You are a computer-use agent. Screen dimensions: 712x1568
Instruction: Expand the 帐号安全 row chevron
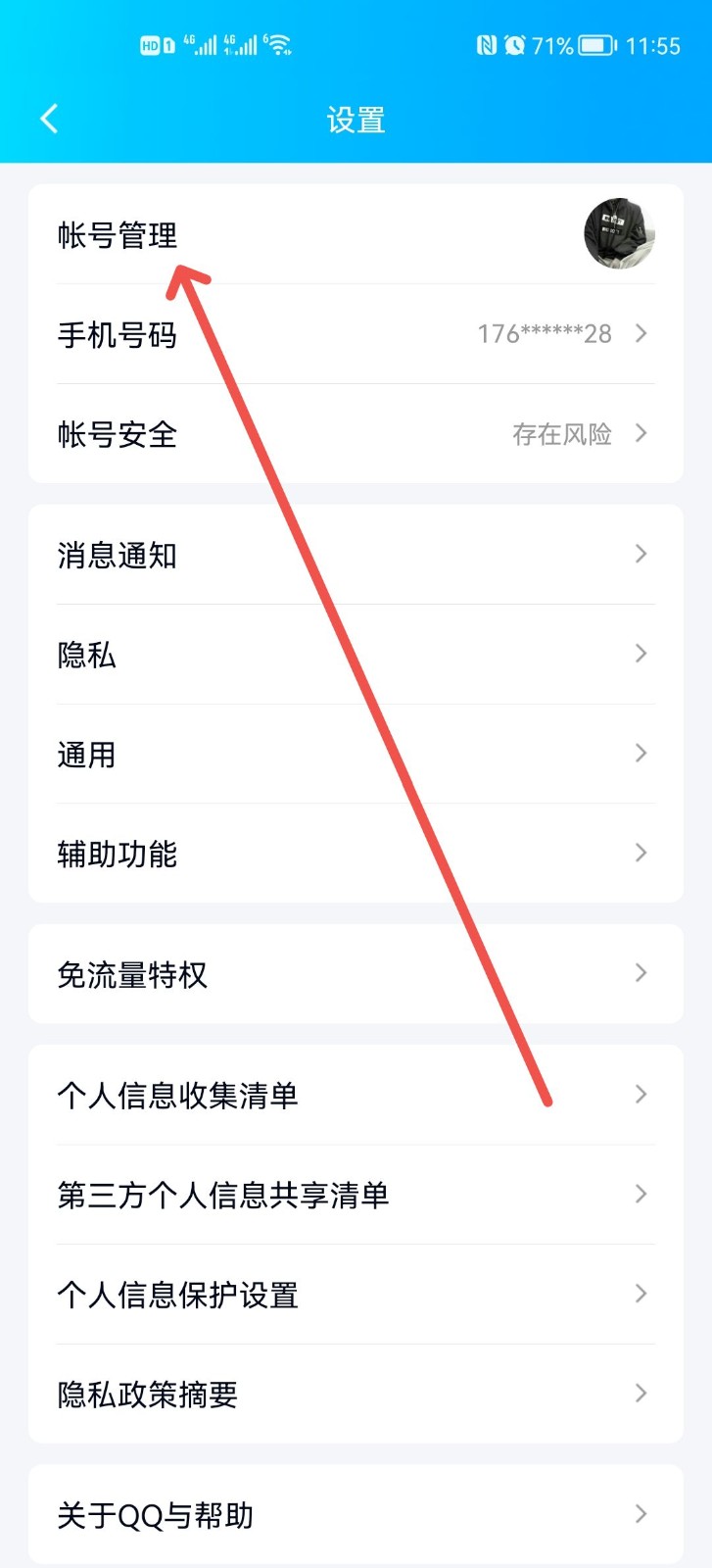[x=642, y=433]
